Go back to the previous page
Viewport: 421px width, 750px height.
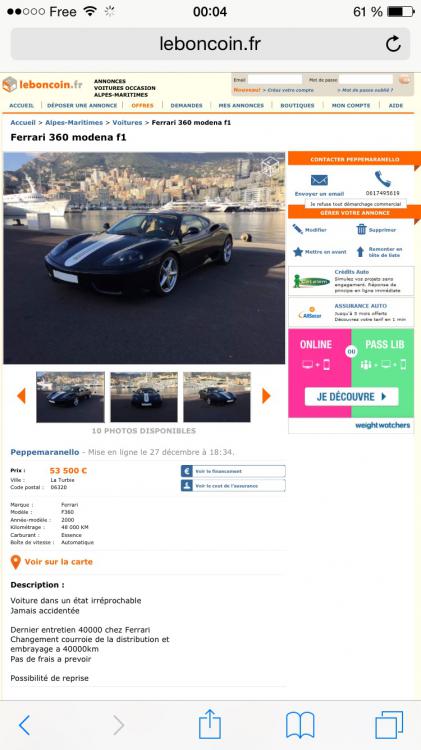click(24, 725)
